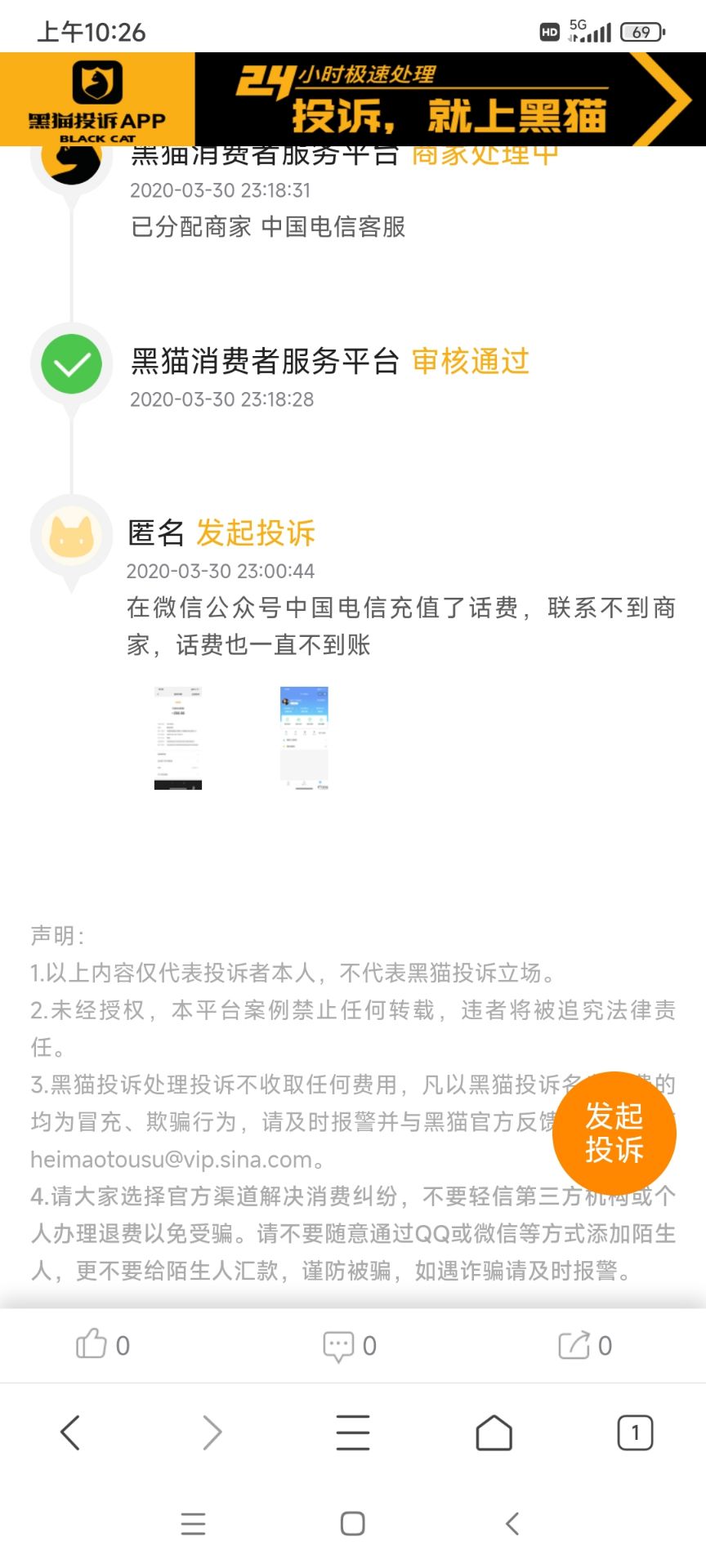
Task: Open the browser tabs switcher
Action: 635,1432
